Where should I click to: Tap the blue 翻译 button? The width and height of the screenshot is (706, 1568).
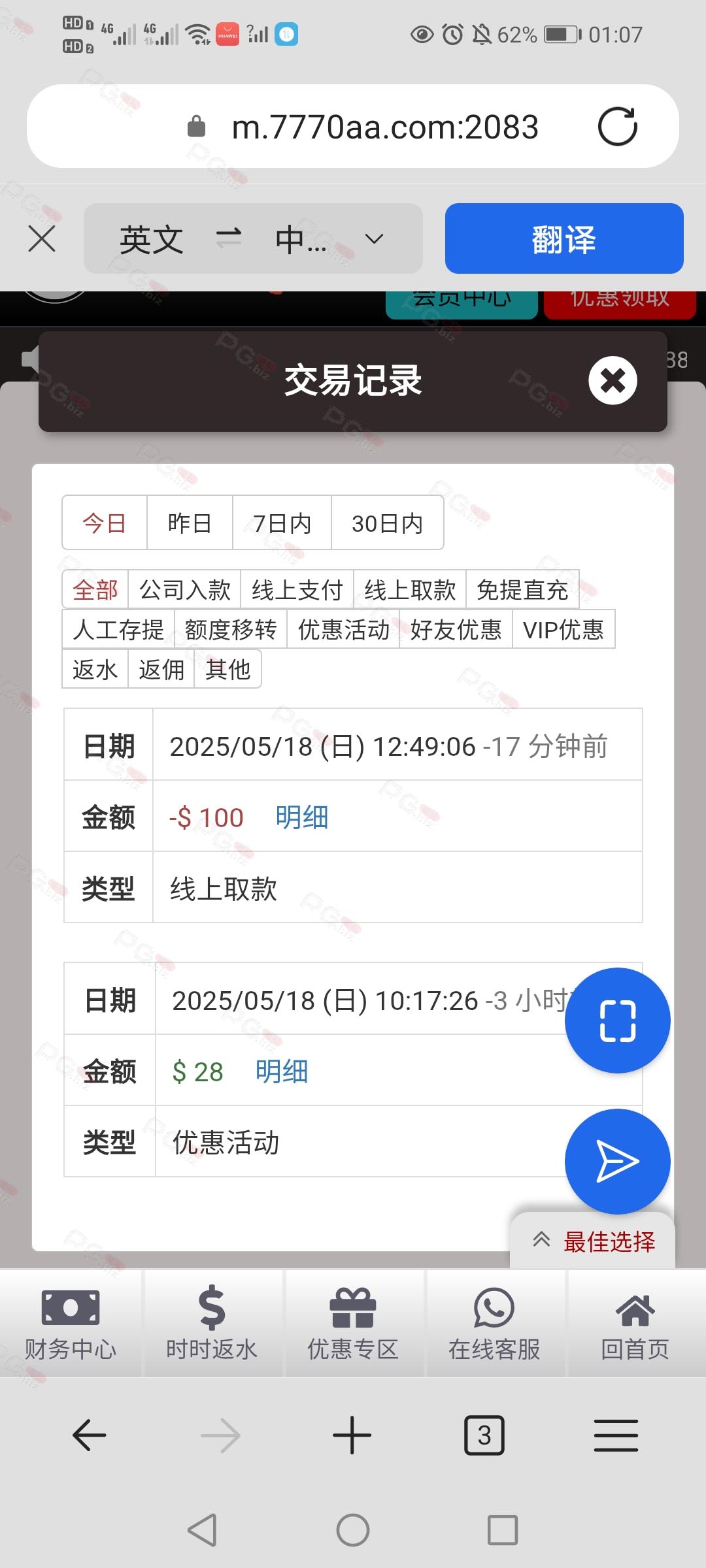(564, 238)
